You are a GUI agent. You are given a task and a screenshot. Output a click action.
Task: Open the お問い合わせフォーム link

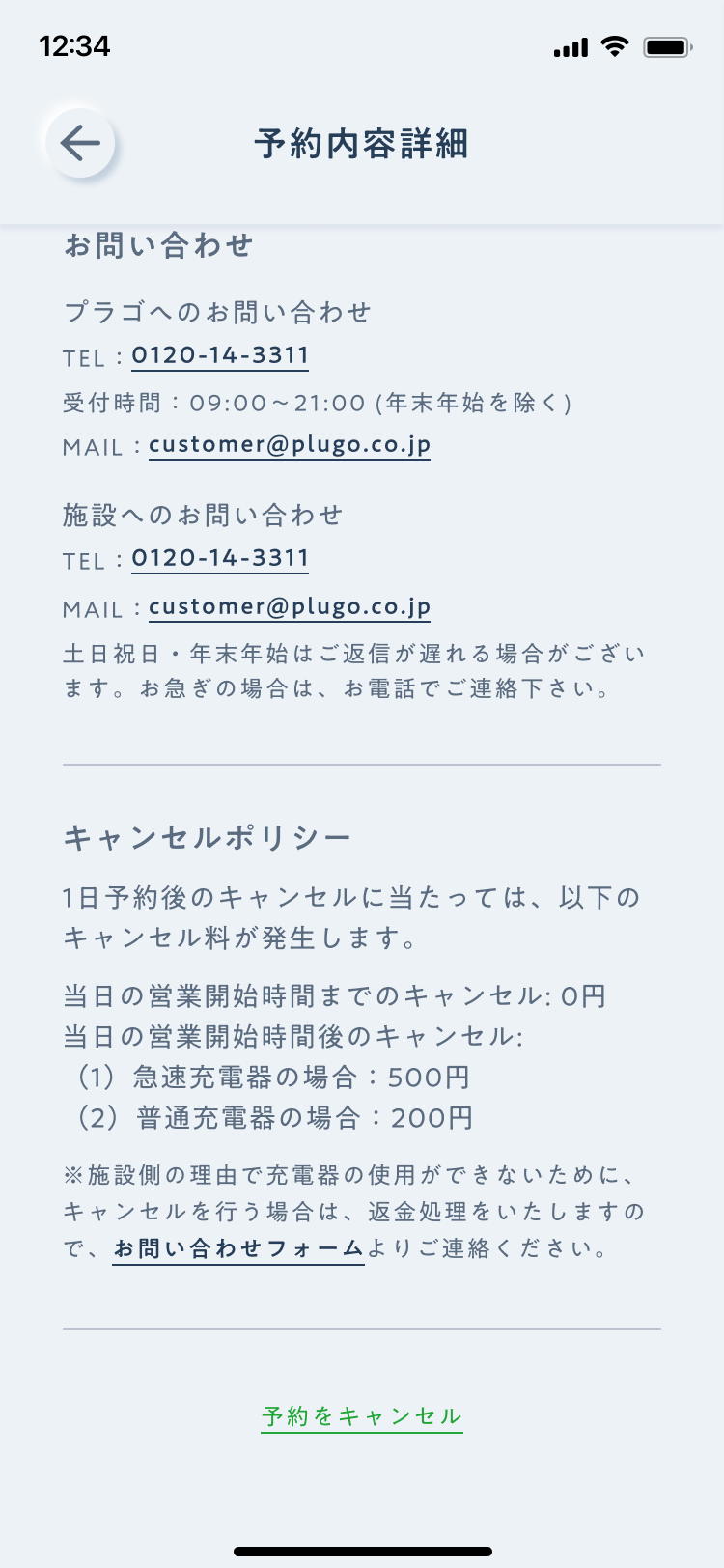[x=238, y=1248]
